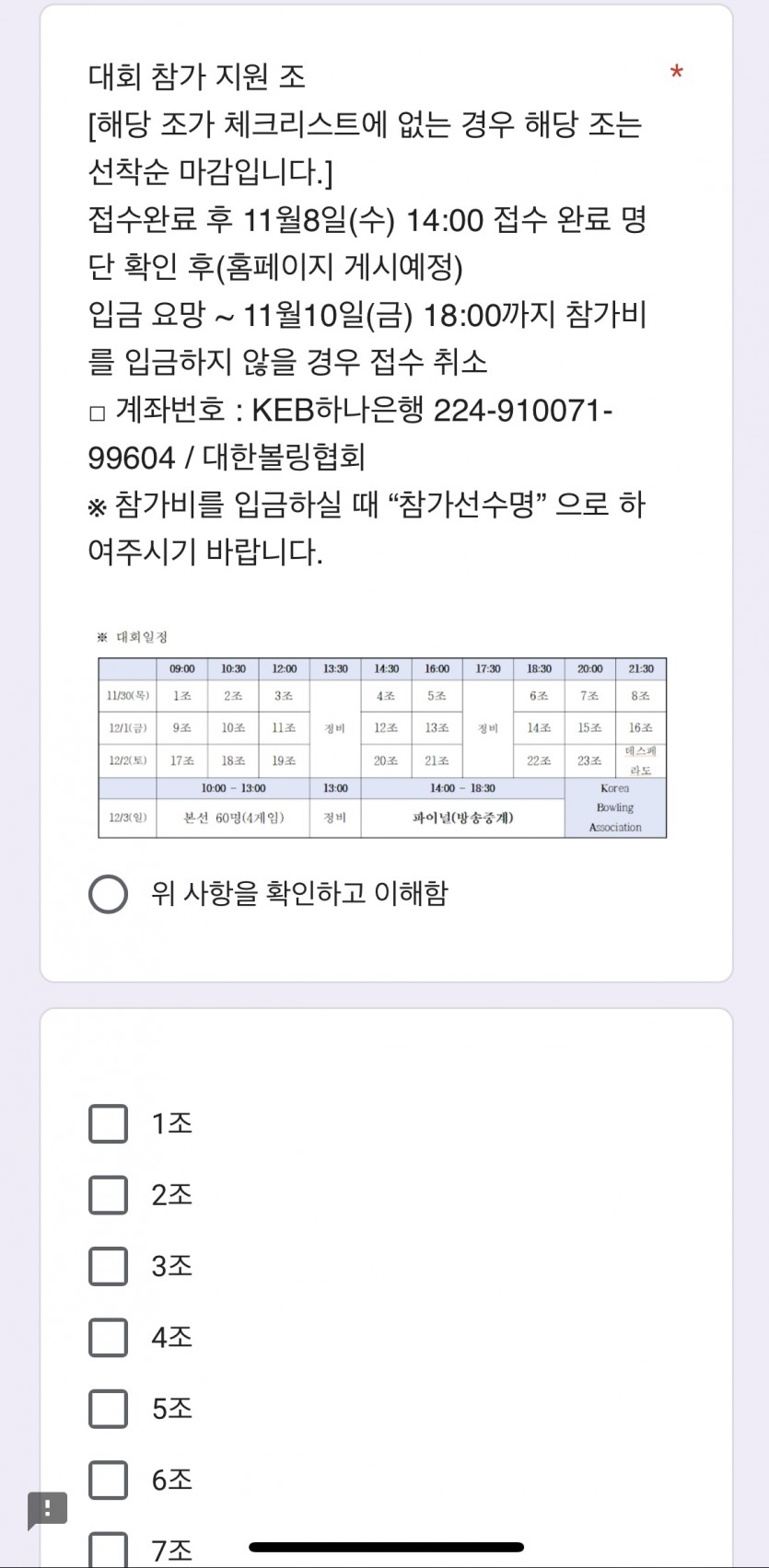769x1568 pixels.
Task: Check the 2조 checkbox
Action: click(x=108, y=1194)
